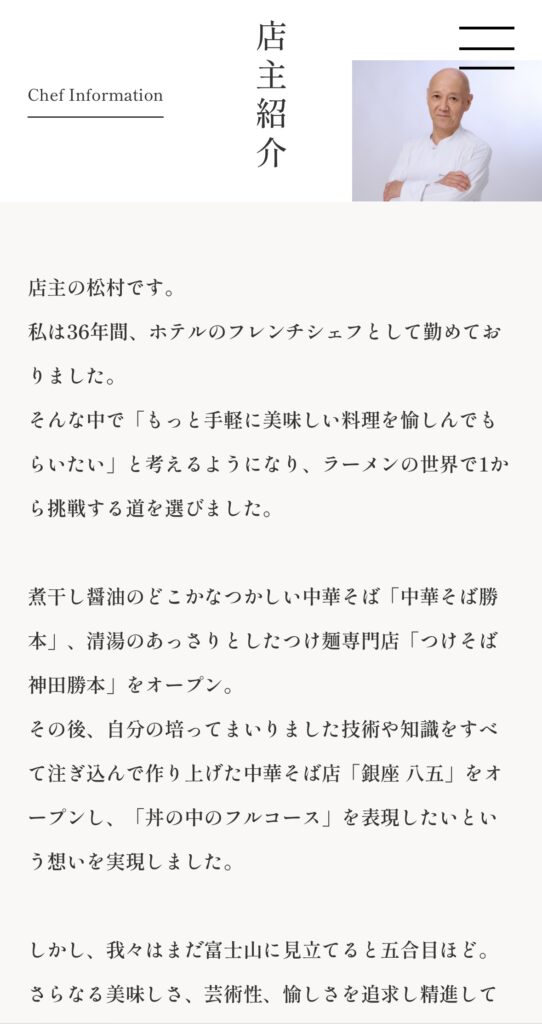Open the hamburger navigation menu
This screenshot has height=1024, width=542.
click(x=486, y=48)
